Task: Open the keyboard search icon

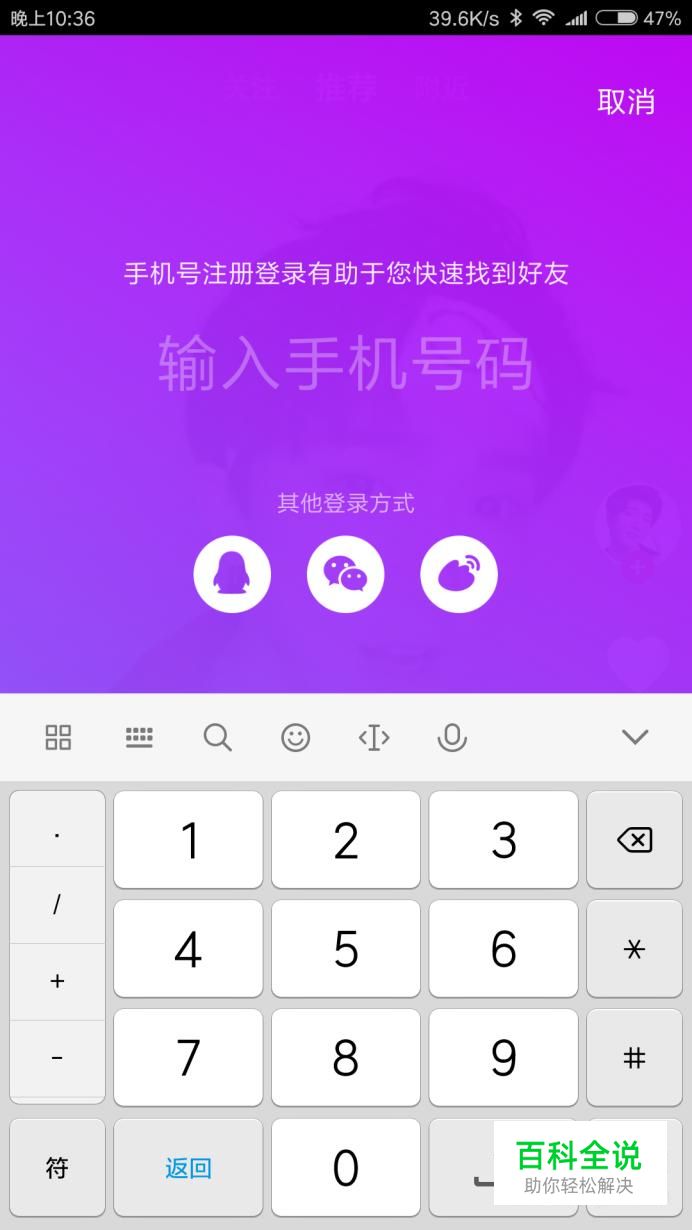Action: (x=217, y=738)
